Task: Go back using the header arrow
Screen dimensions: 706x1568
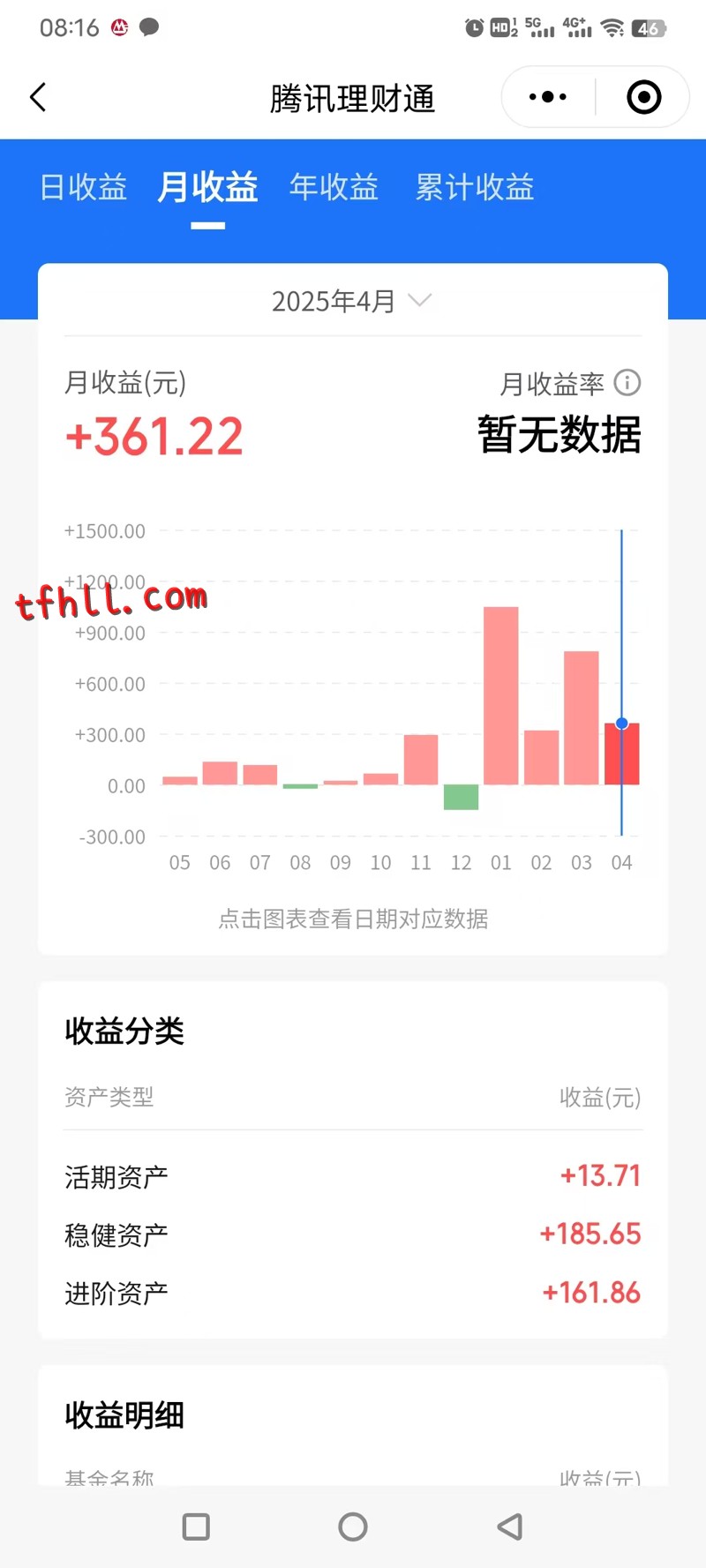Action: [x=38, y=97]
